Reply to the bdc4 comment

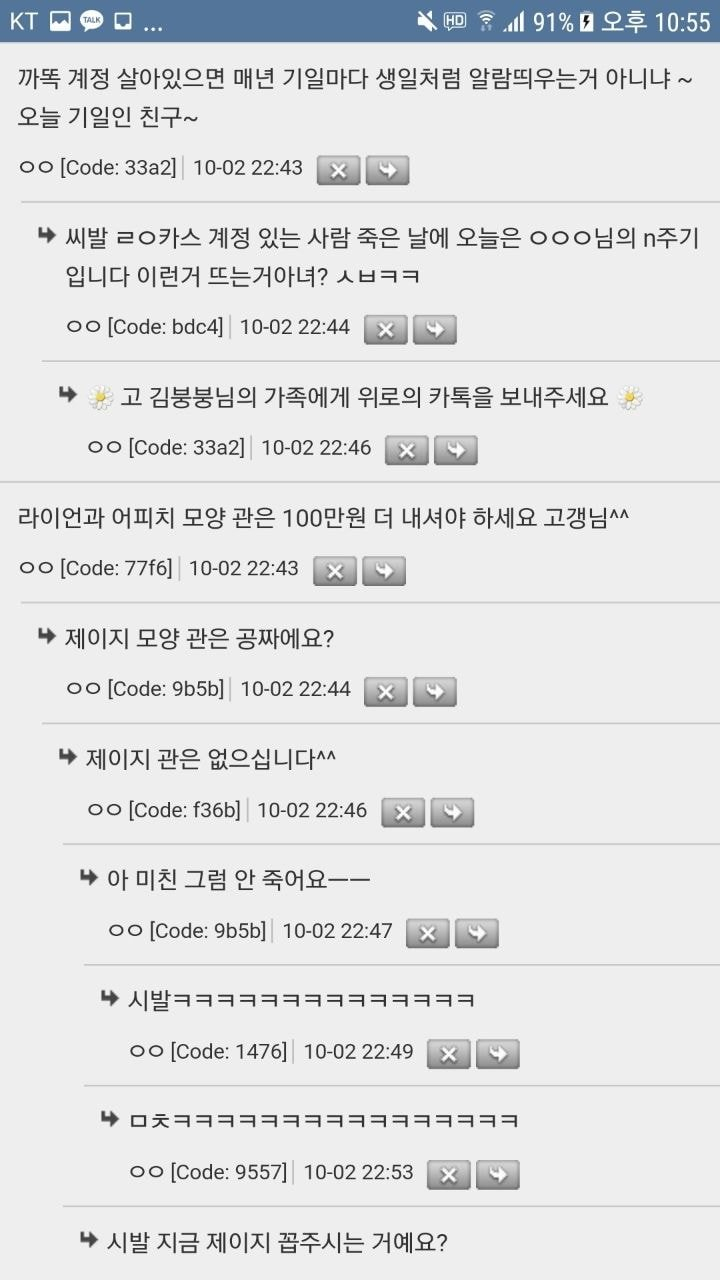click(434, 329)
